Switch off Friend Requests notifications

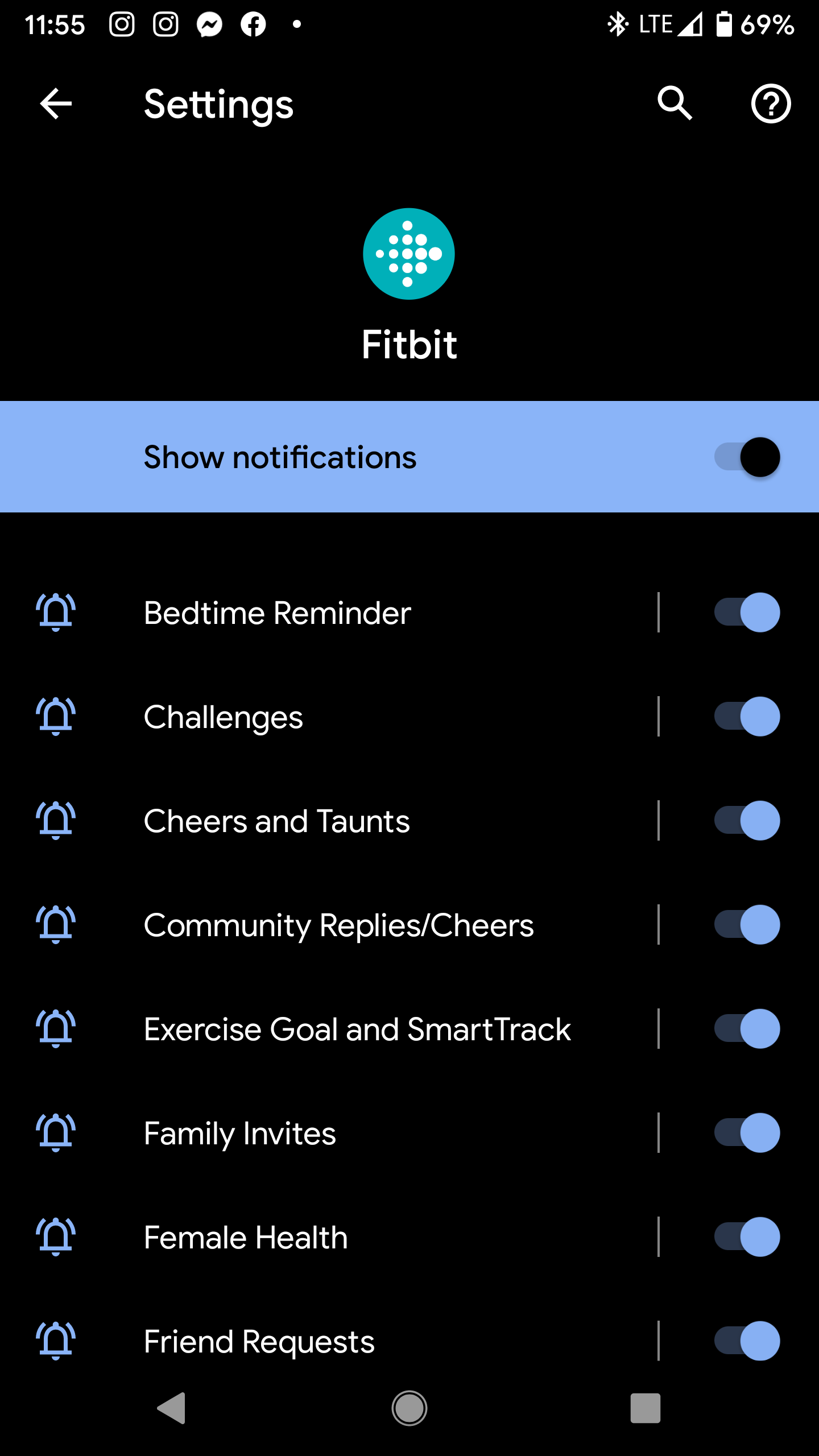pos(747,1341)
